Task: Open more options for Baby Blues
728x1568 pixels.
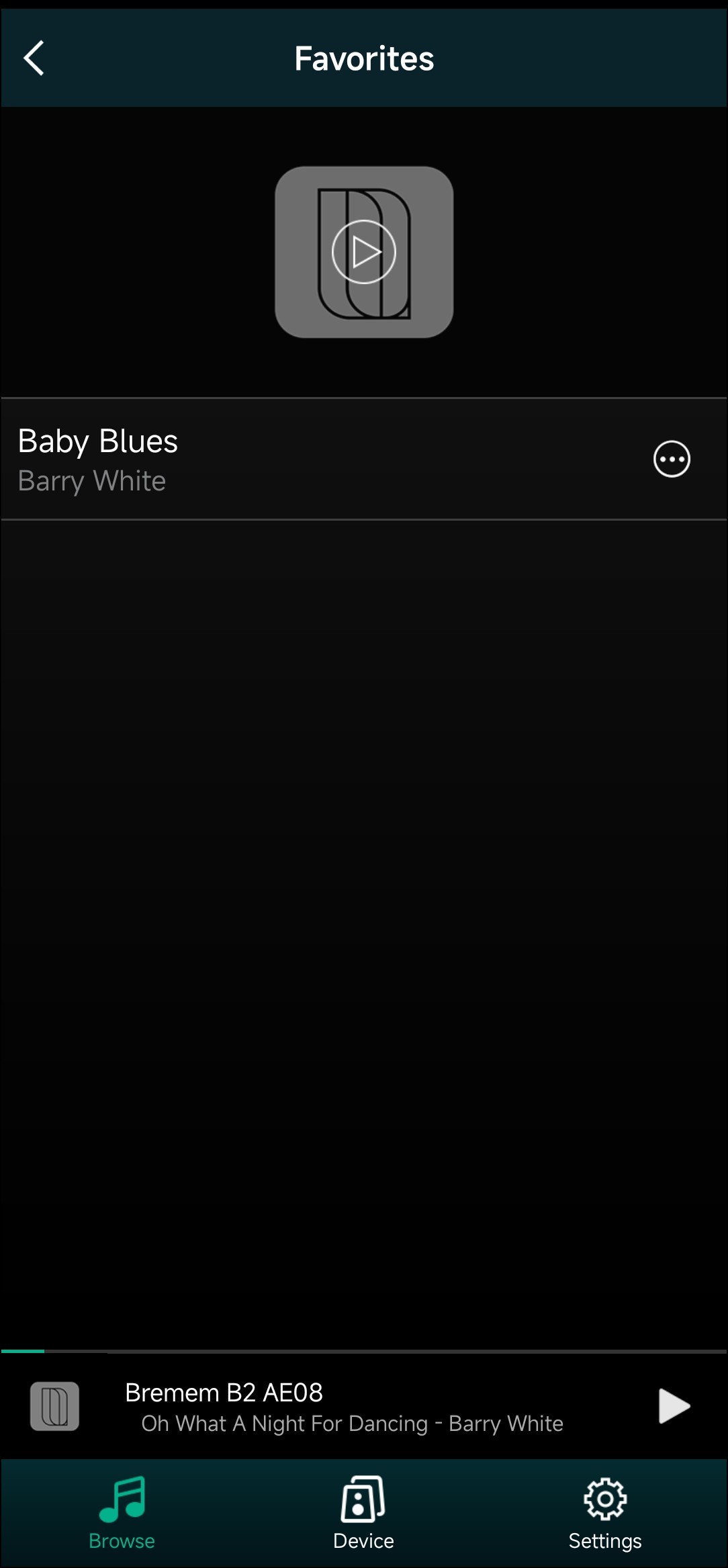Action: point(672,460)
